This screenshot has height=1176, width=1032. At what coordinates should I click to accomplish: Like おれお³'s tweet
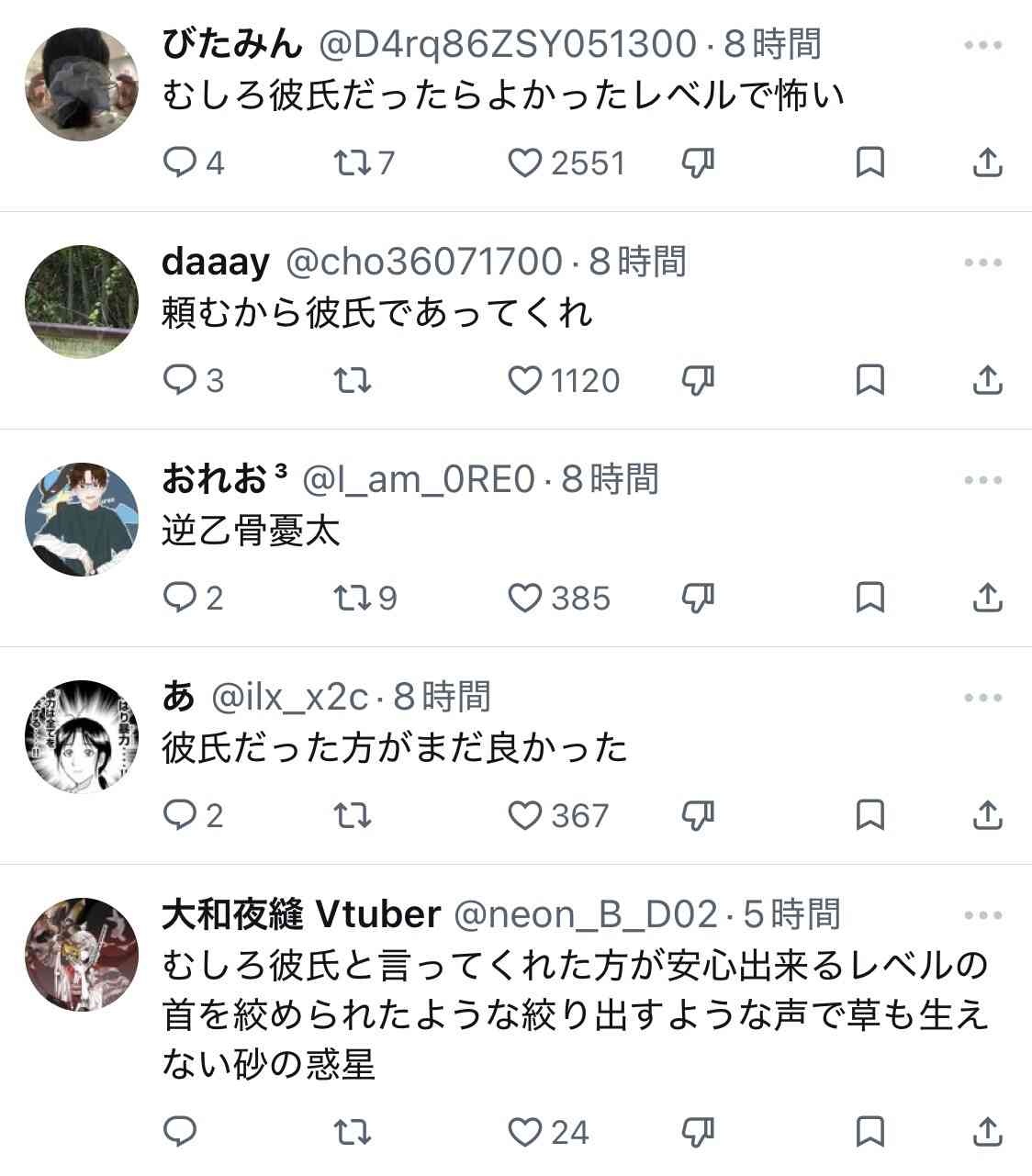click(530, 599)
